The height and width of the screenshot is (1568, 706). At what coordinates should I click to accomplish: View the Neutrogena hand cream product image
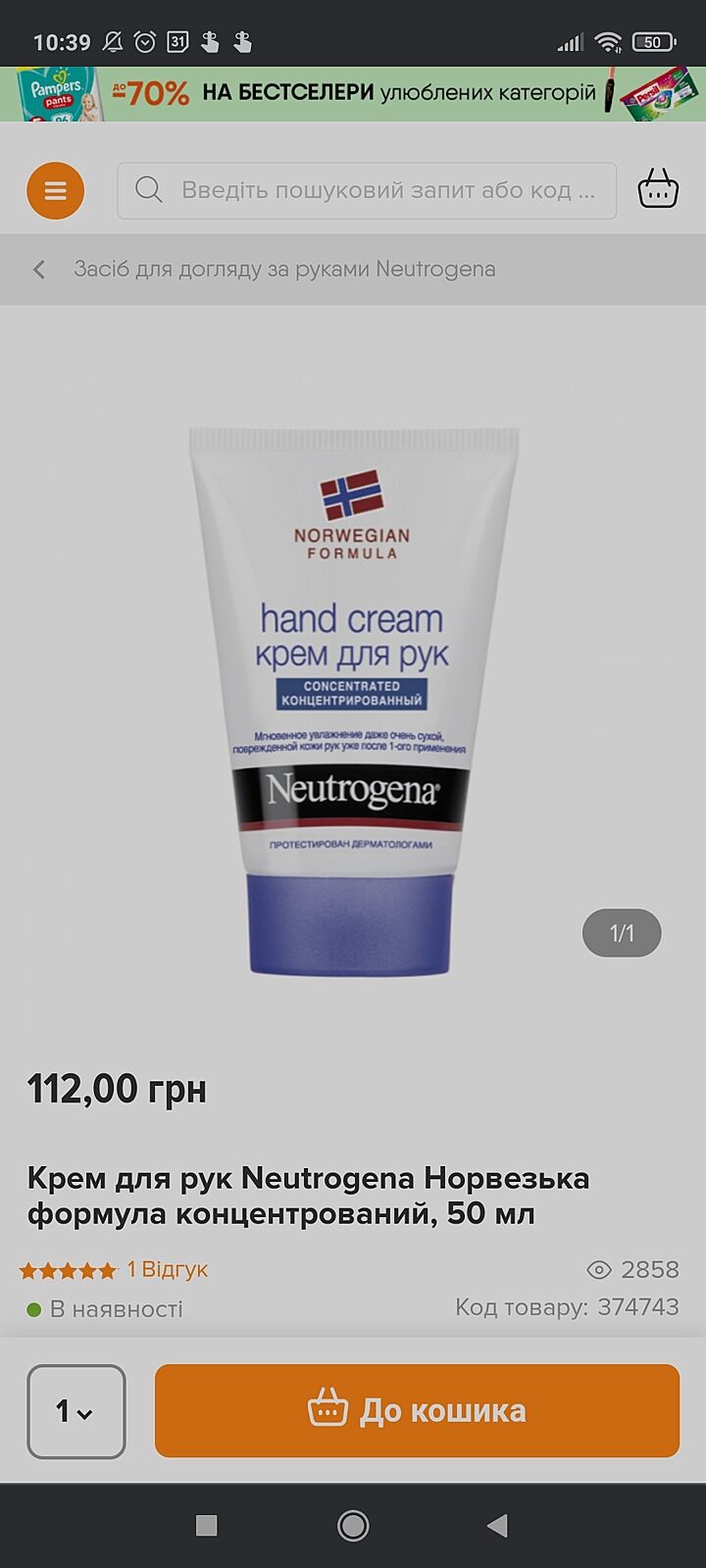(x=353, y=701)
